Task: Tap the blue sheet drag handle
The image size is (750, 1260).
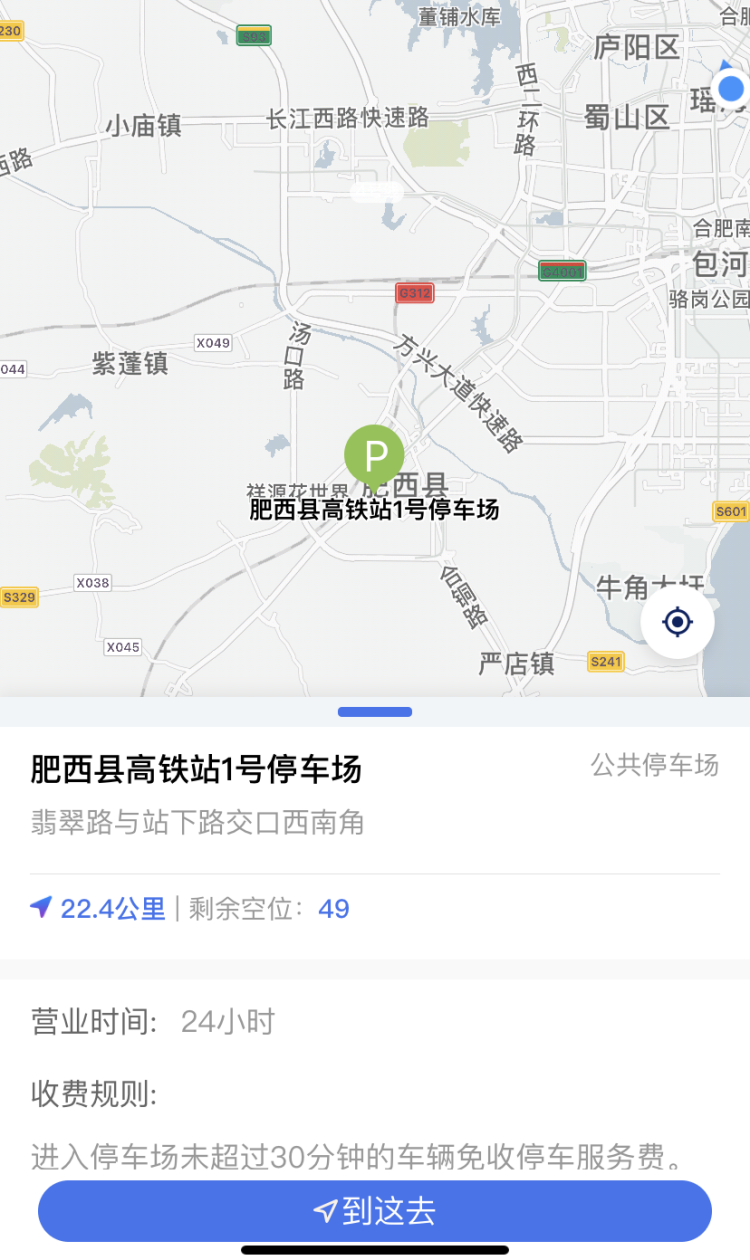Action: pyautogui.click(x=375, y=712)
